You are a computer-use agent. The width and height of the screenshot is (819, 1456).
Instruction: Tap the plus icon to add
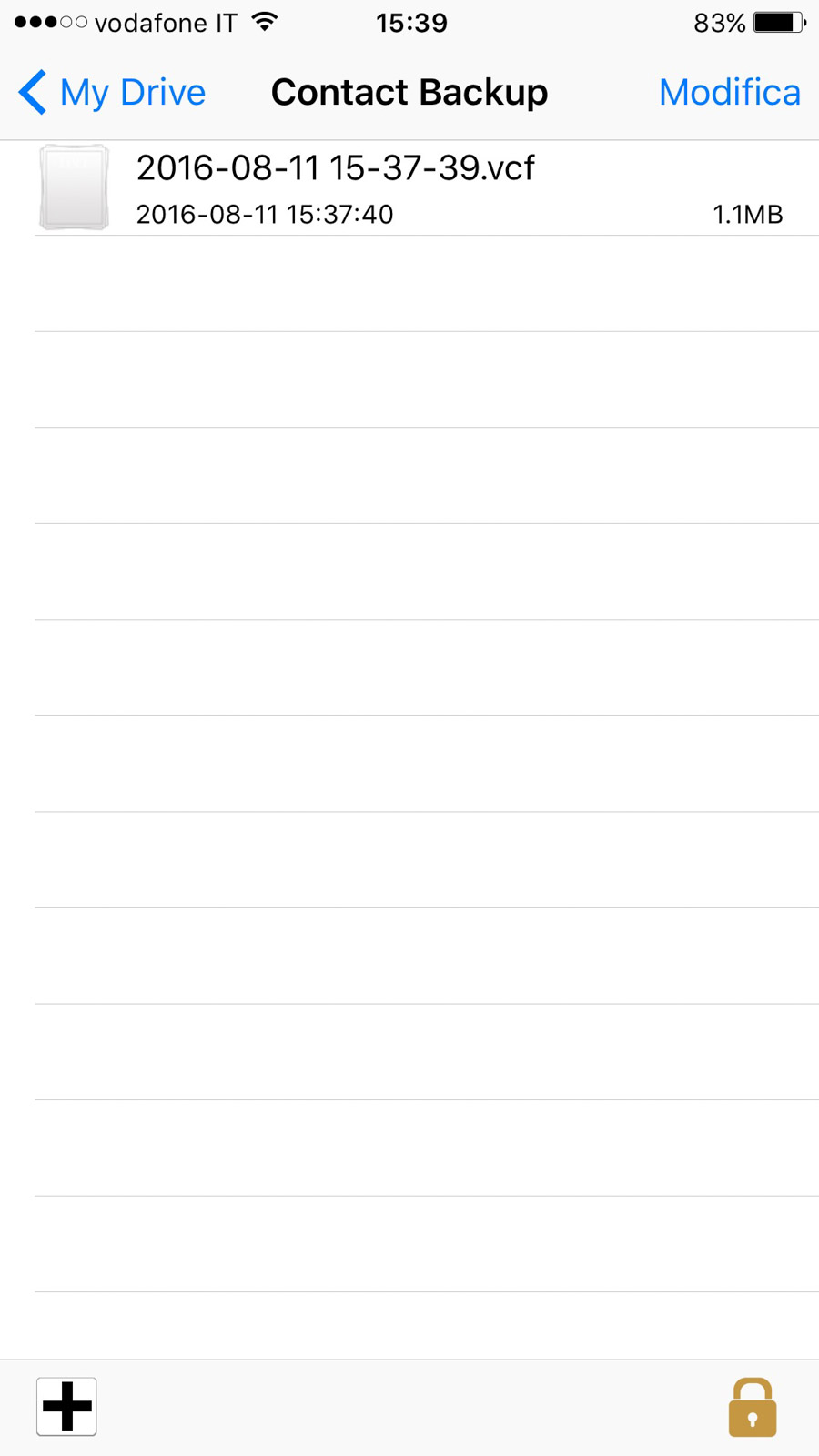(x=66, y=1406)
